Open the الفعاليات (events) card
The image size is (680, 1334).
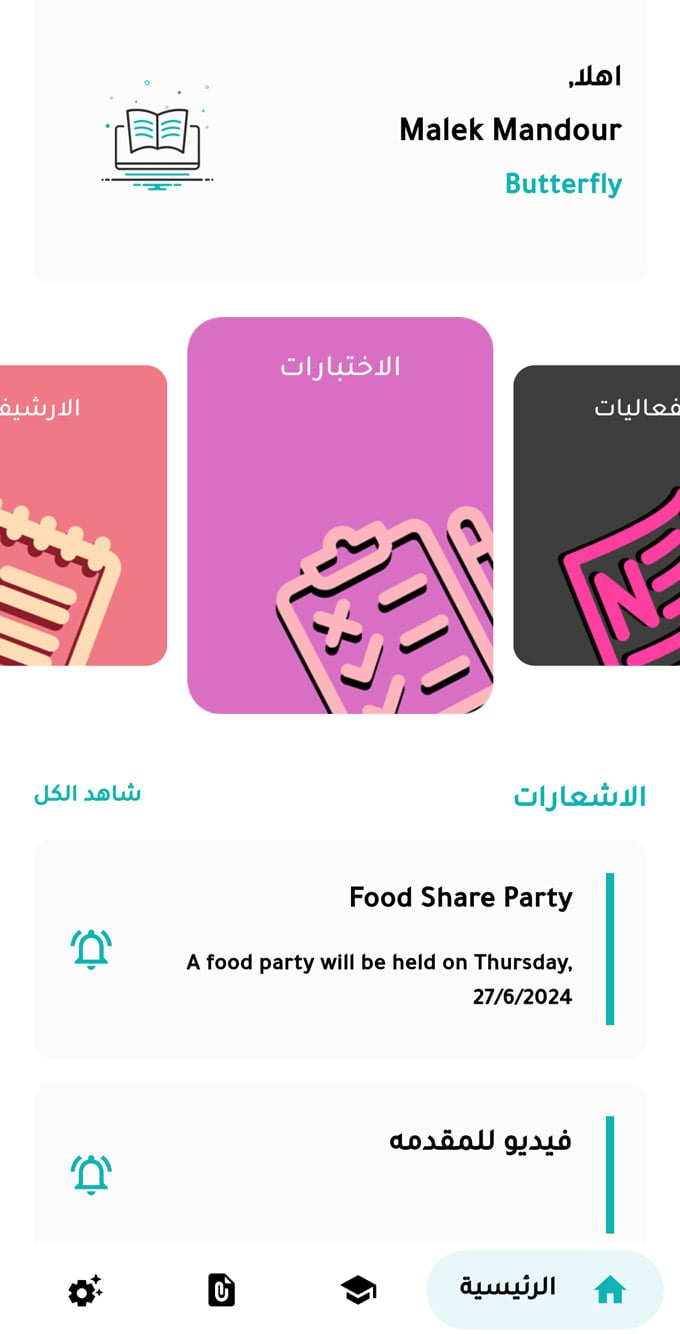[597, 515]
